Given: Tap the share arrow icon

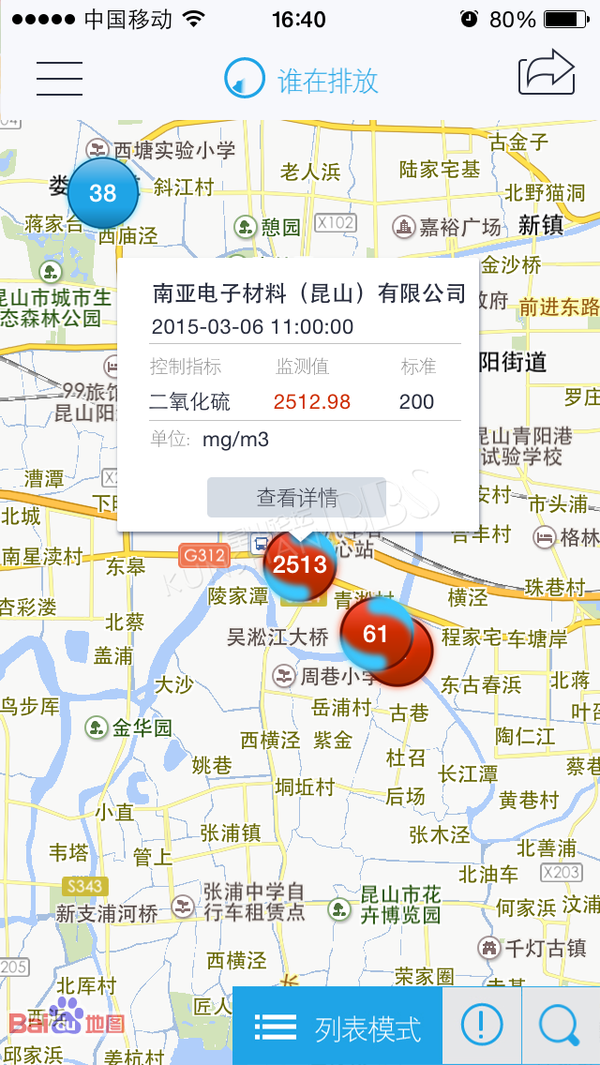Looking at the screenshot, I should click(x=547, y=72).
